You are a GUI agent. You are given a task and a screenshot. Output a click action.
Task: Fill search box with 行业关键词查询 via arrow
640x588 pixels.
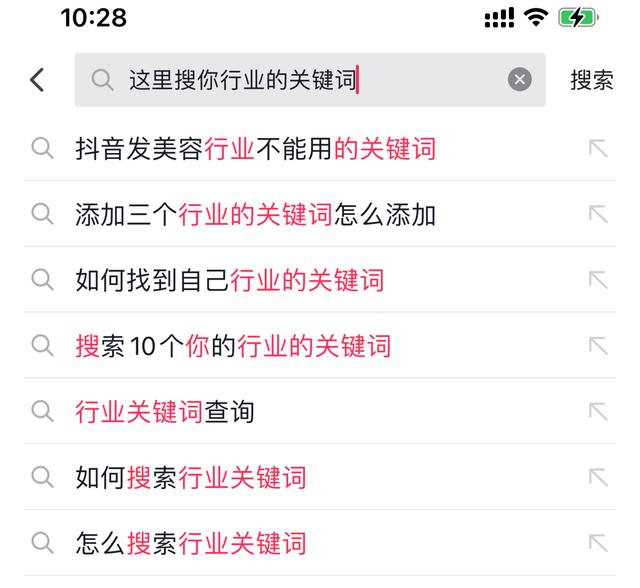[598, 411]
